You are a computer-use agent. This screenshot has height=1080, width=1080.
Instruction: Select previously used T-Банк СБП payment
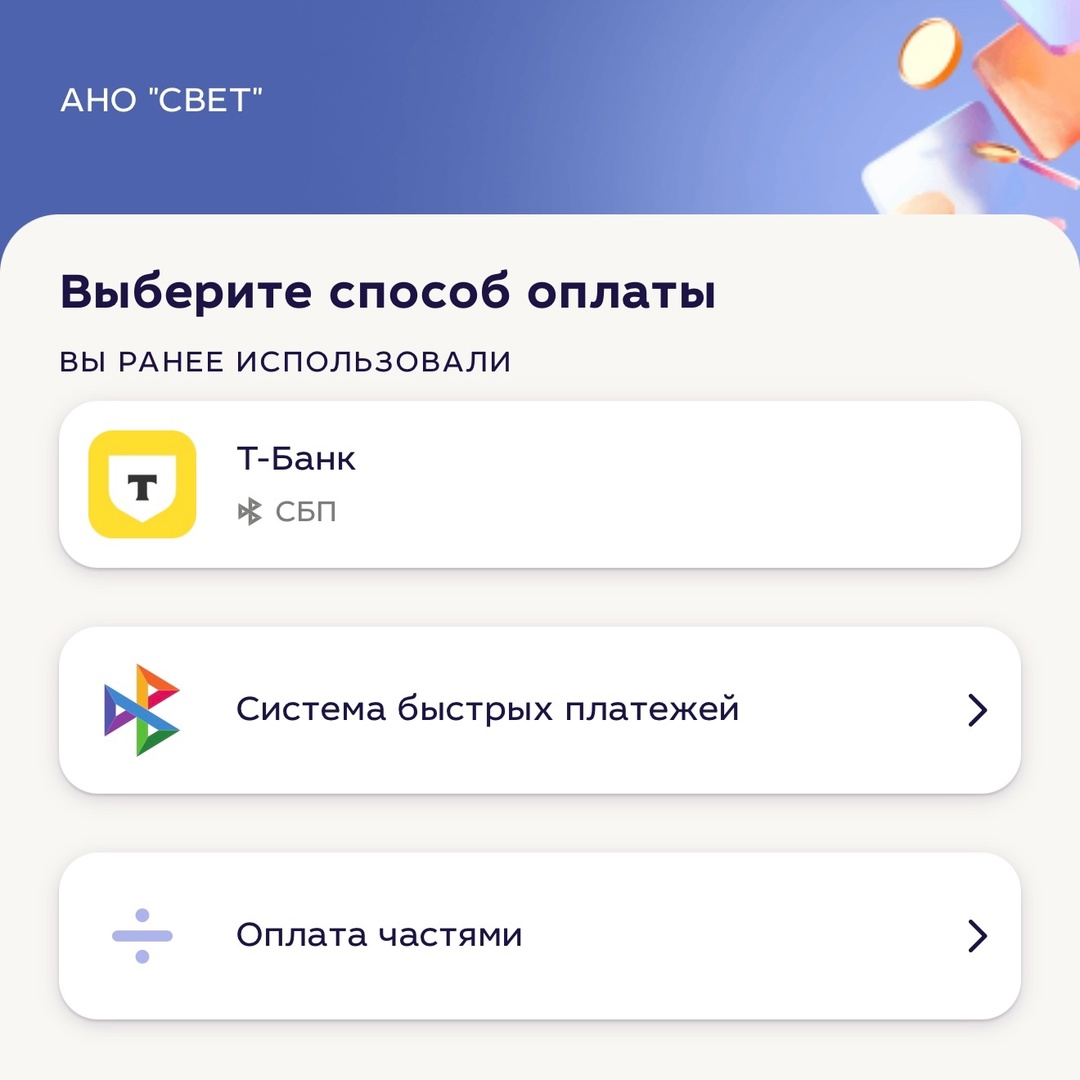539,485
